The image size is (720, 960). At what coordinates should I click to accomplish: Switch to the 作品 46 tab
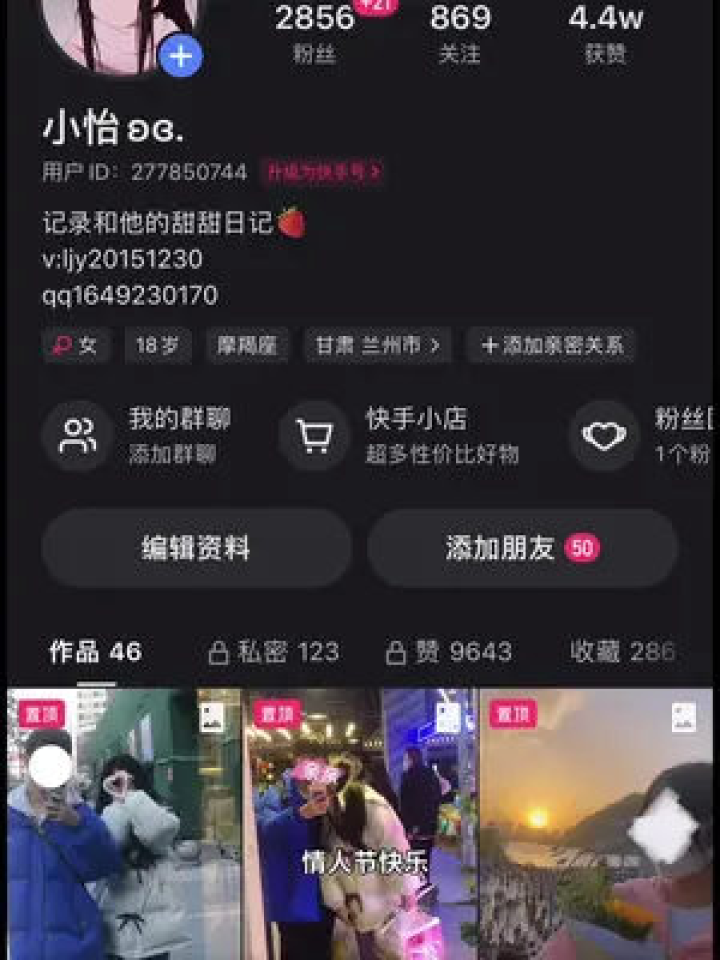coord(95,652)
